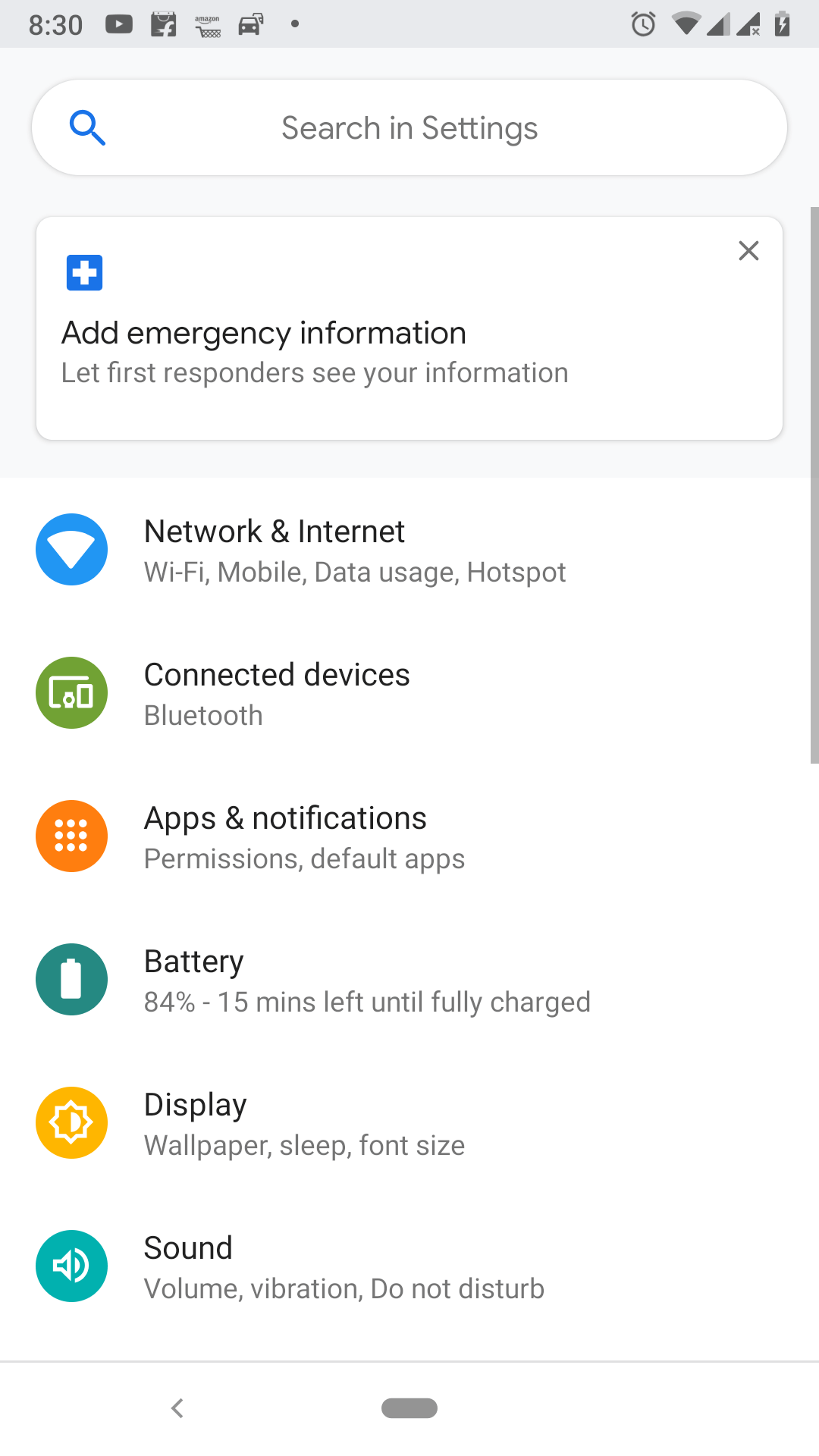Tap the Search in Settings field
The height and width of the screenshot is (1456, 819).
pyautogui.click(x=409, y=127)
